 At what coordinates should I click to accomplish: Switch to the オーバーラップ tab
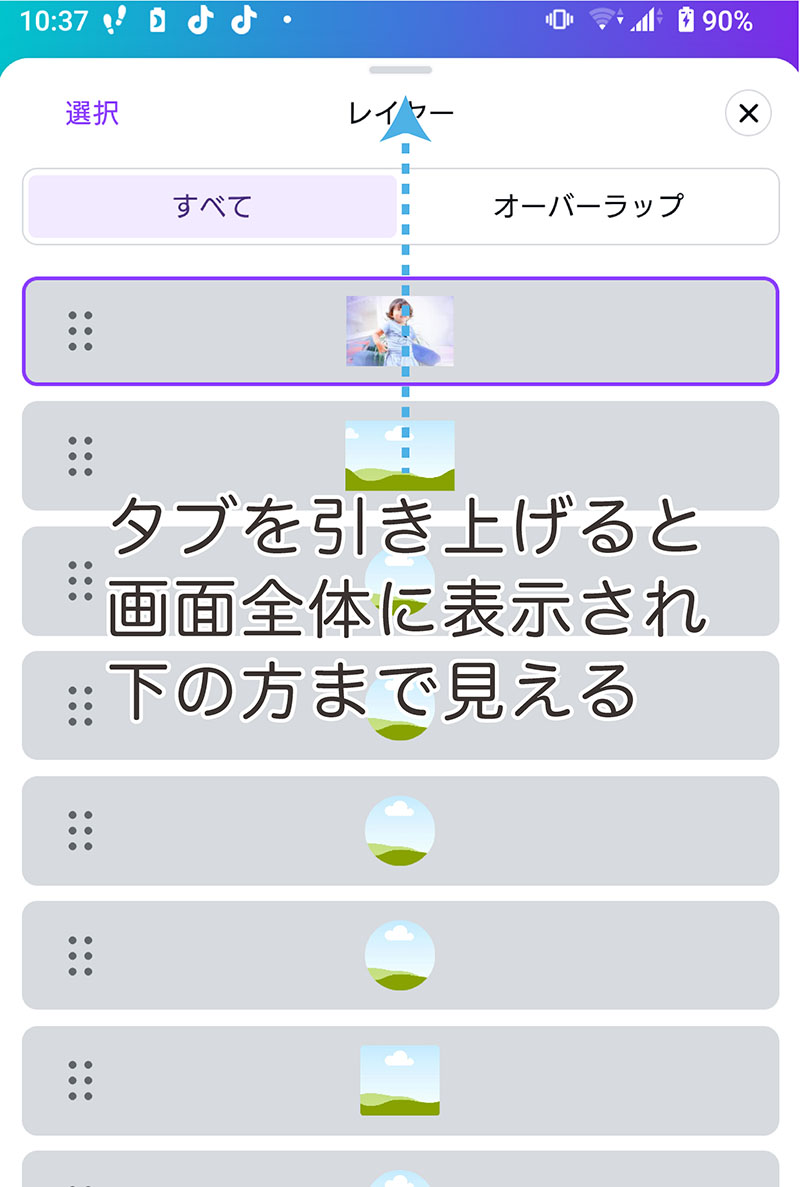pyautogui.click(x=588, y=206)
